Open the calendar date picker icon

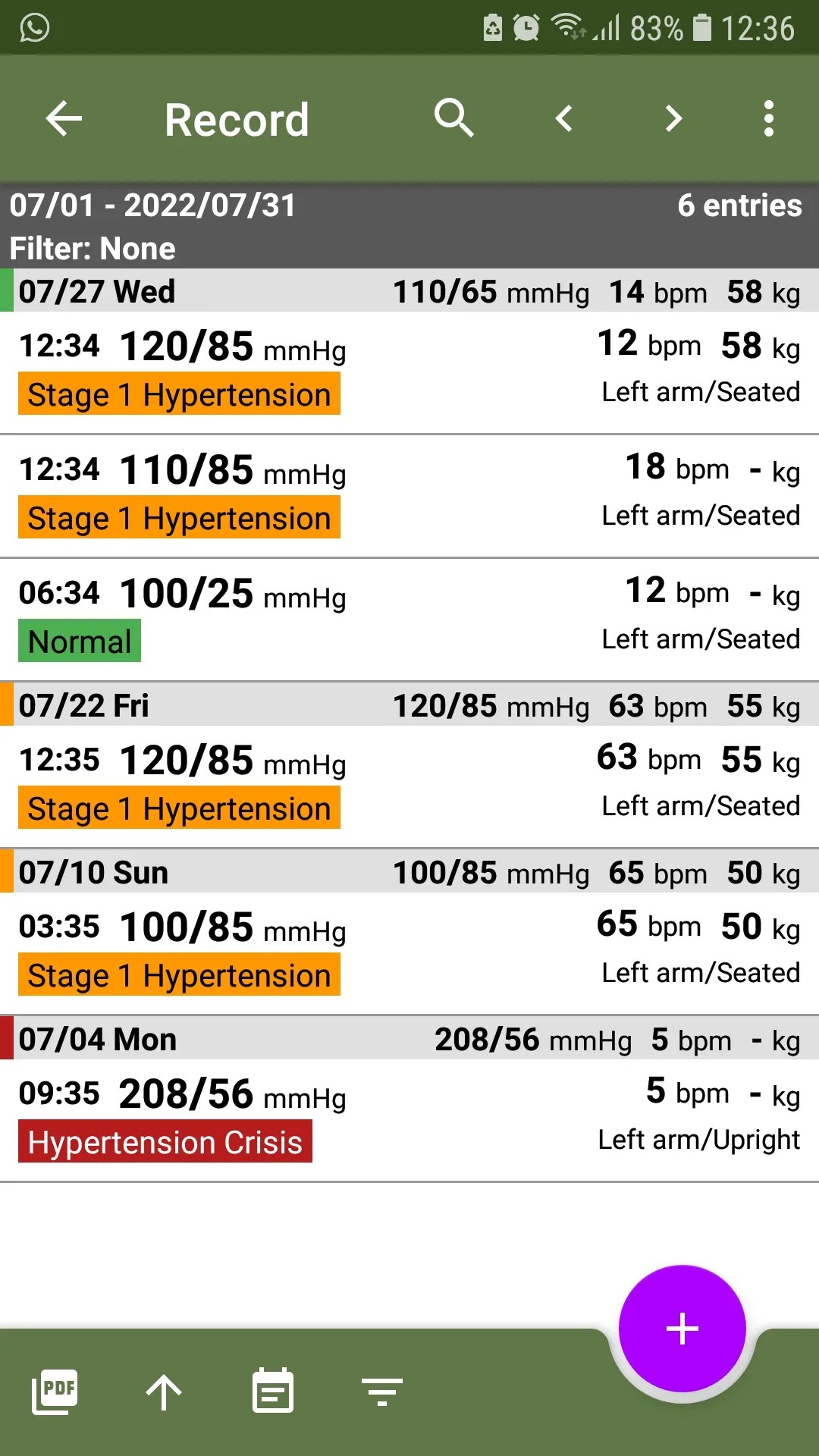click(273, 1392)
